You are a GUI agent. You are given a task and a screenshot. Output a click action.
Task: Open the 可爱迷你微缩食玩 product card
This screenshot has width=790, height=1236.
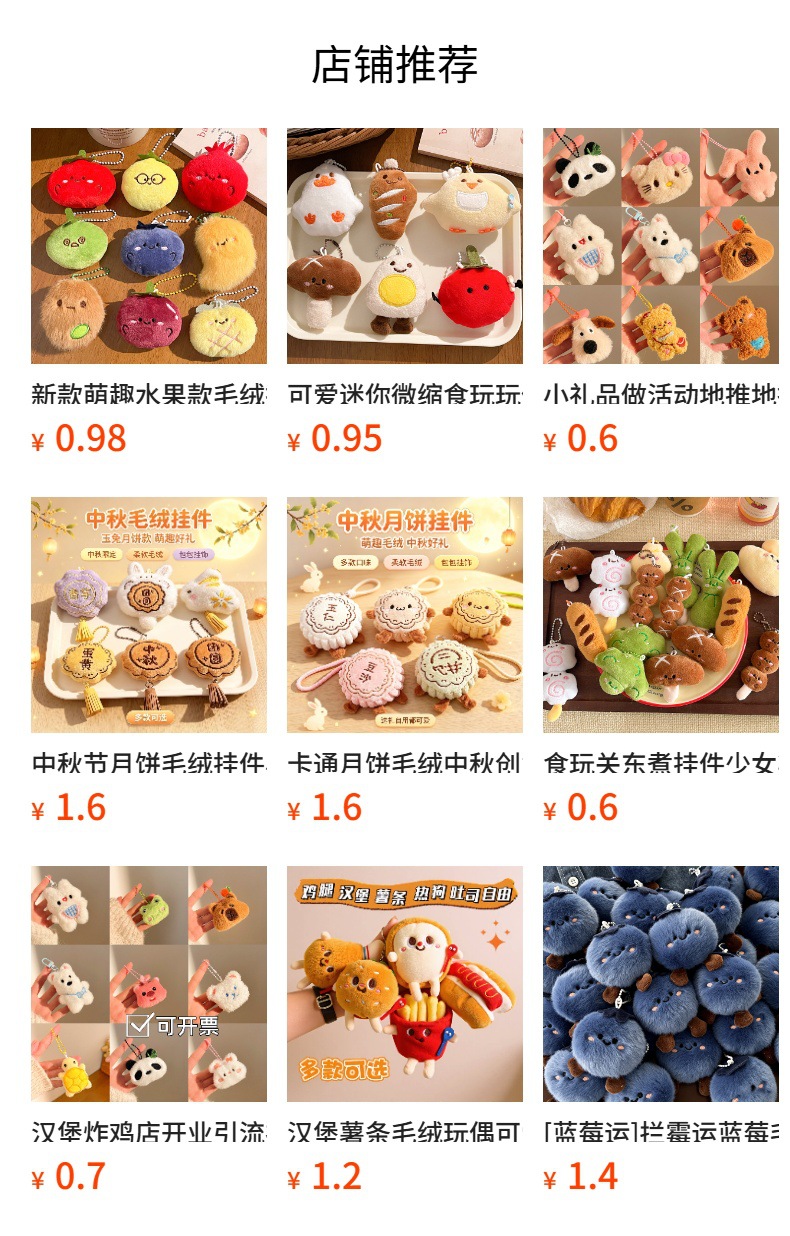coord(405,292)
